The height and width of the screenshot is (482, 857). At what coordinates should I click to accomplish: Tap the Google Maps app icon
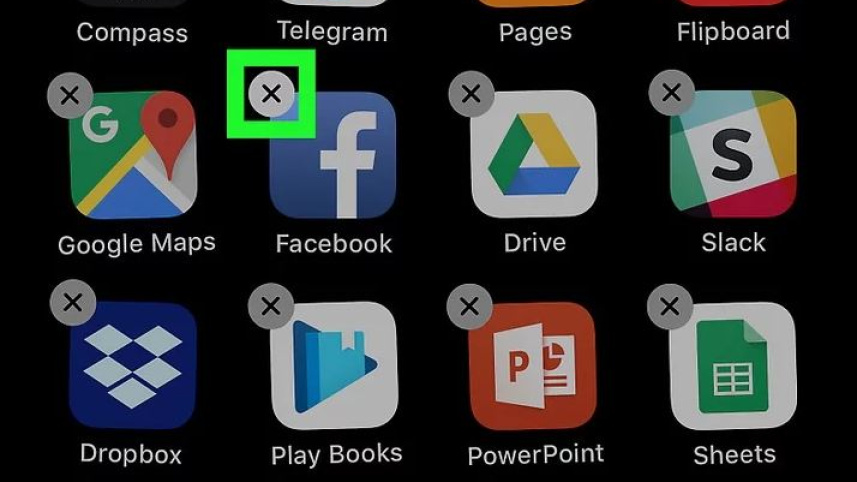[x=134, y=157]
